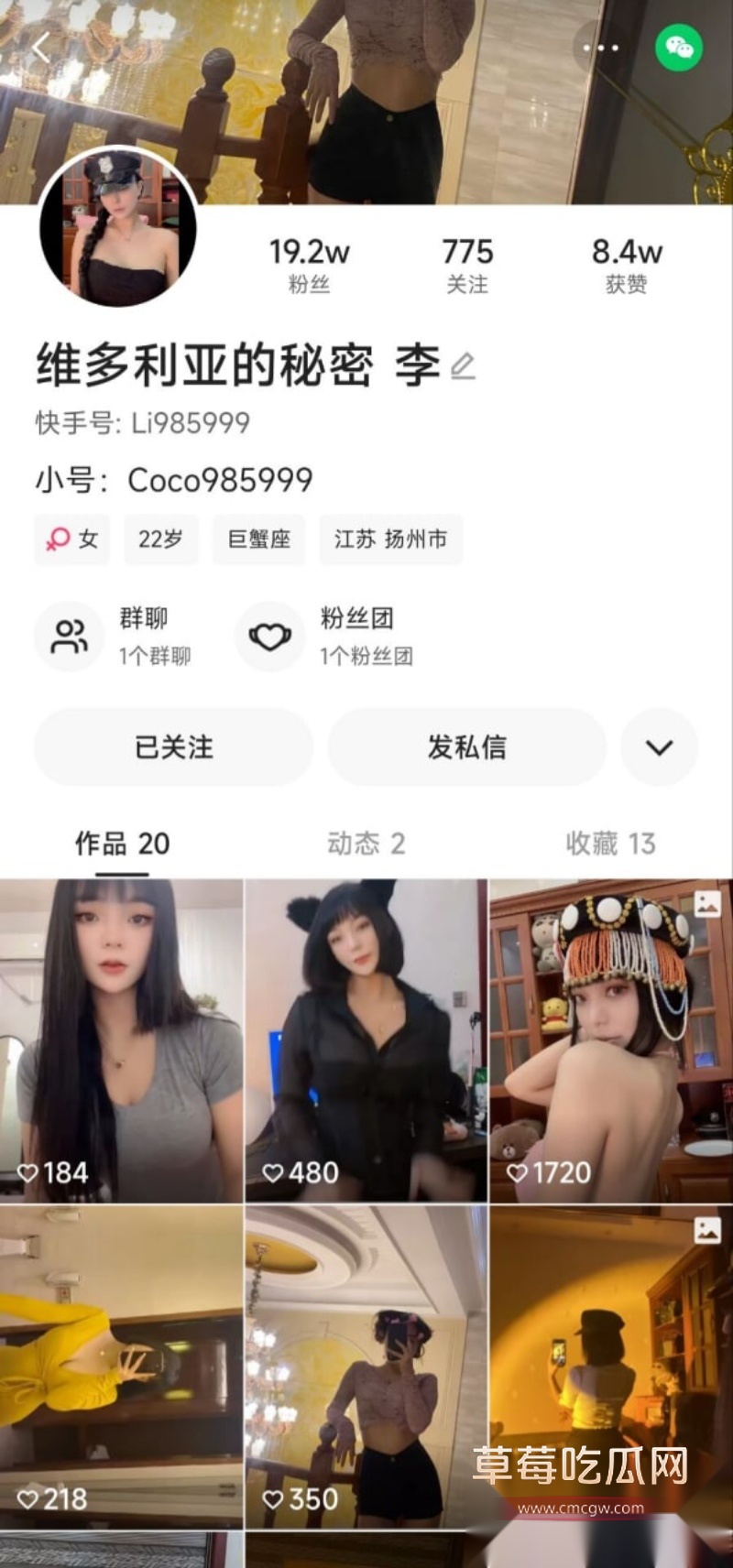Tap the 粉丝团 fan club heart icon
Screen dimensions: 733x1568
tap(269, 636)
